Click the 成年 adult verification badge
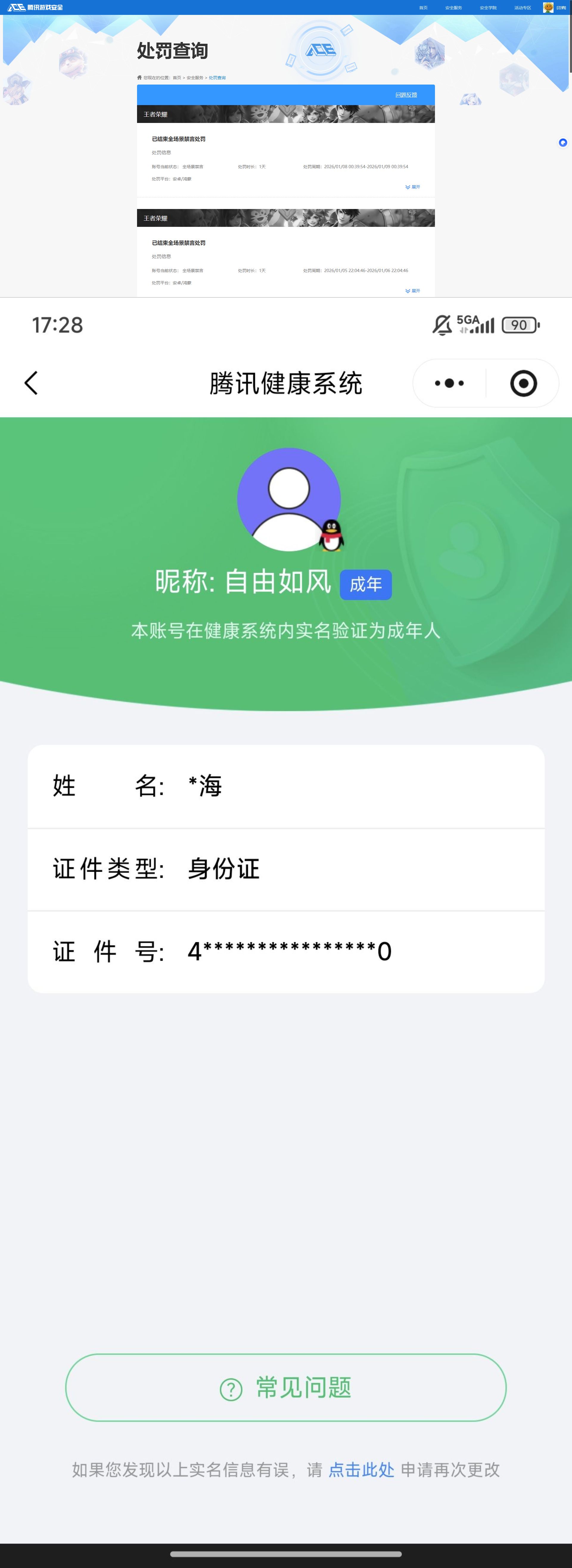 click(366, 584)
